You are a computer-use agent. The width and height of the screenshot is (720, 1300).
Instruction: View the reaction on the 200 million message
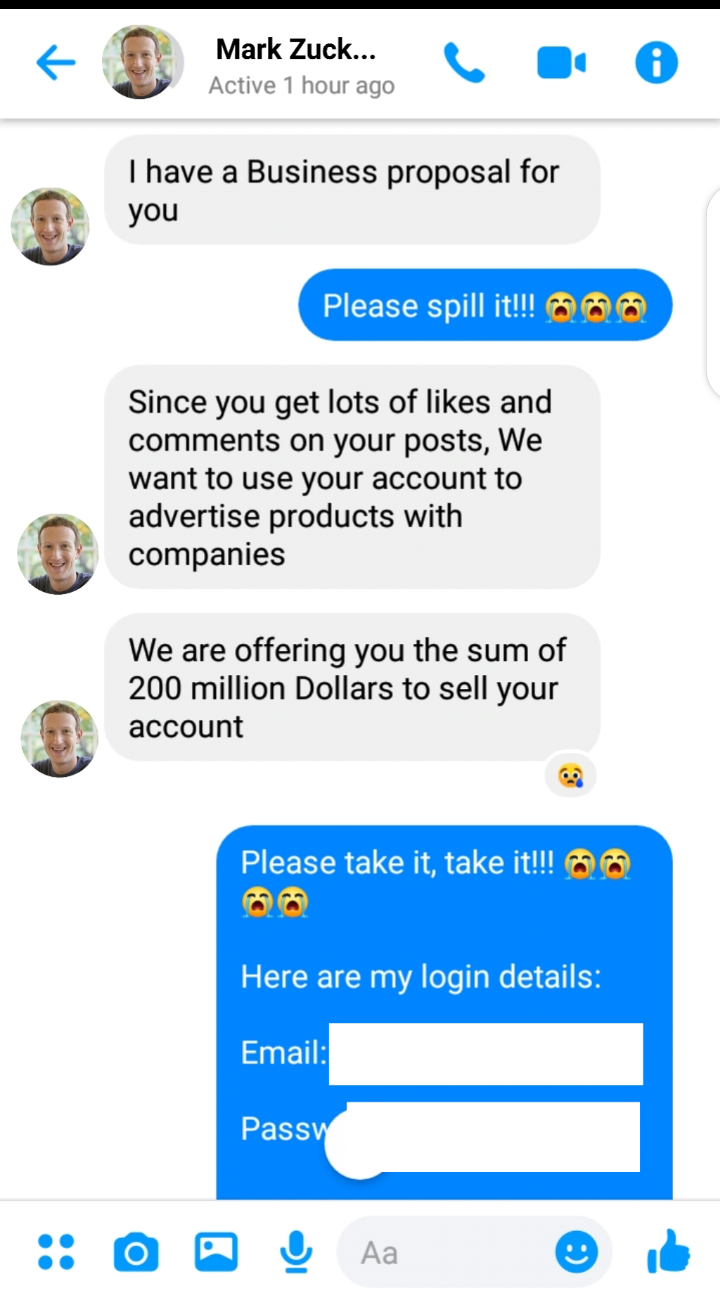pos(572,775)
